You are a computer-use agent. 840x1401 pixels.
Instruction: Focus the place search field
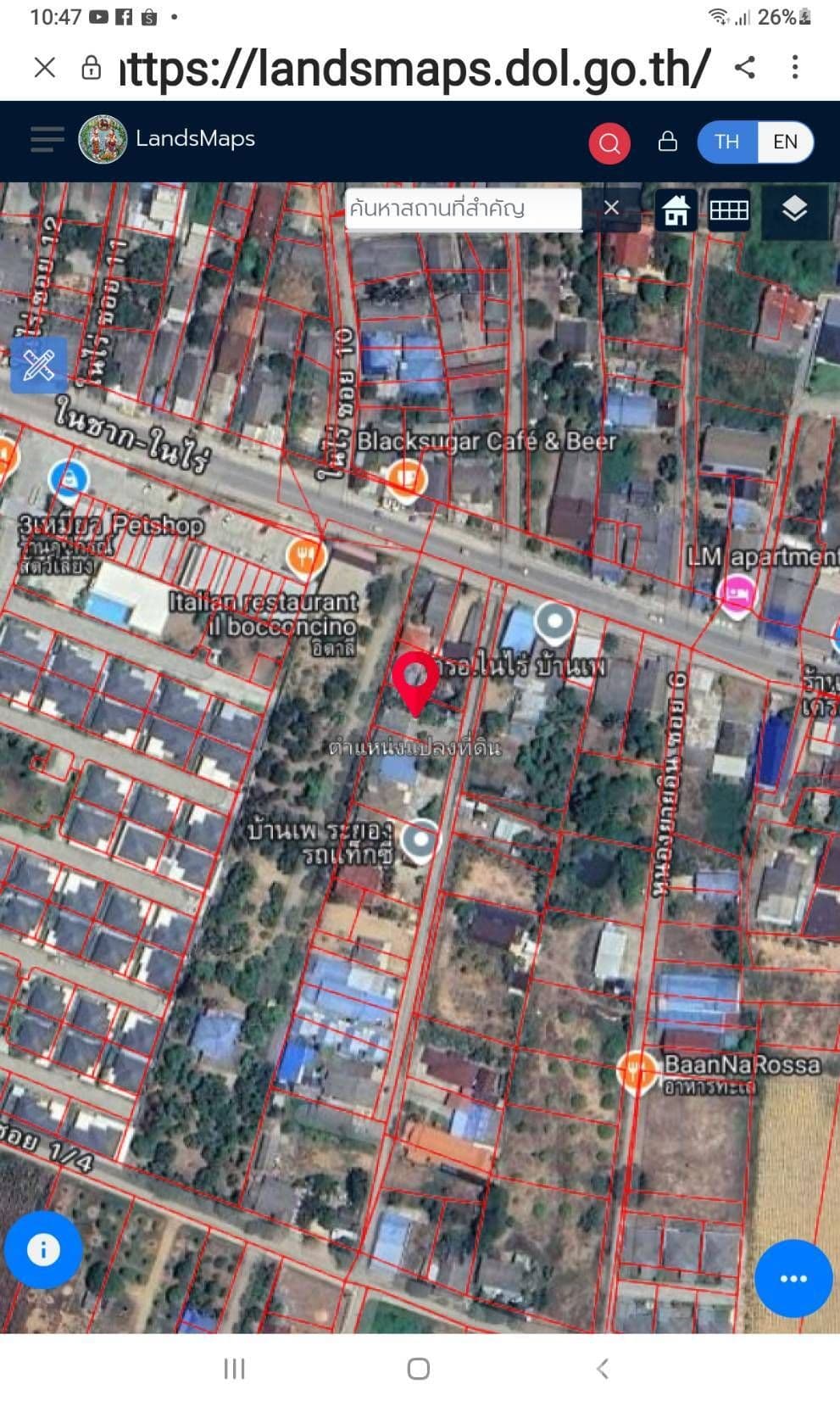(x=462, y=208)
